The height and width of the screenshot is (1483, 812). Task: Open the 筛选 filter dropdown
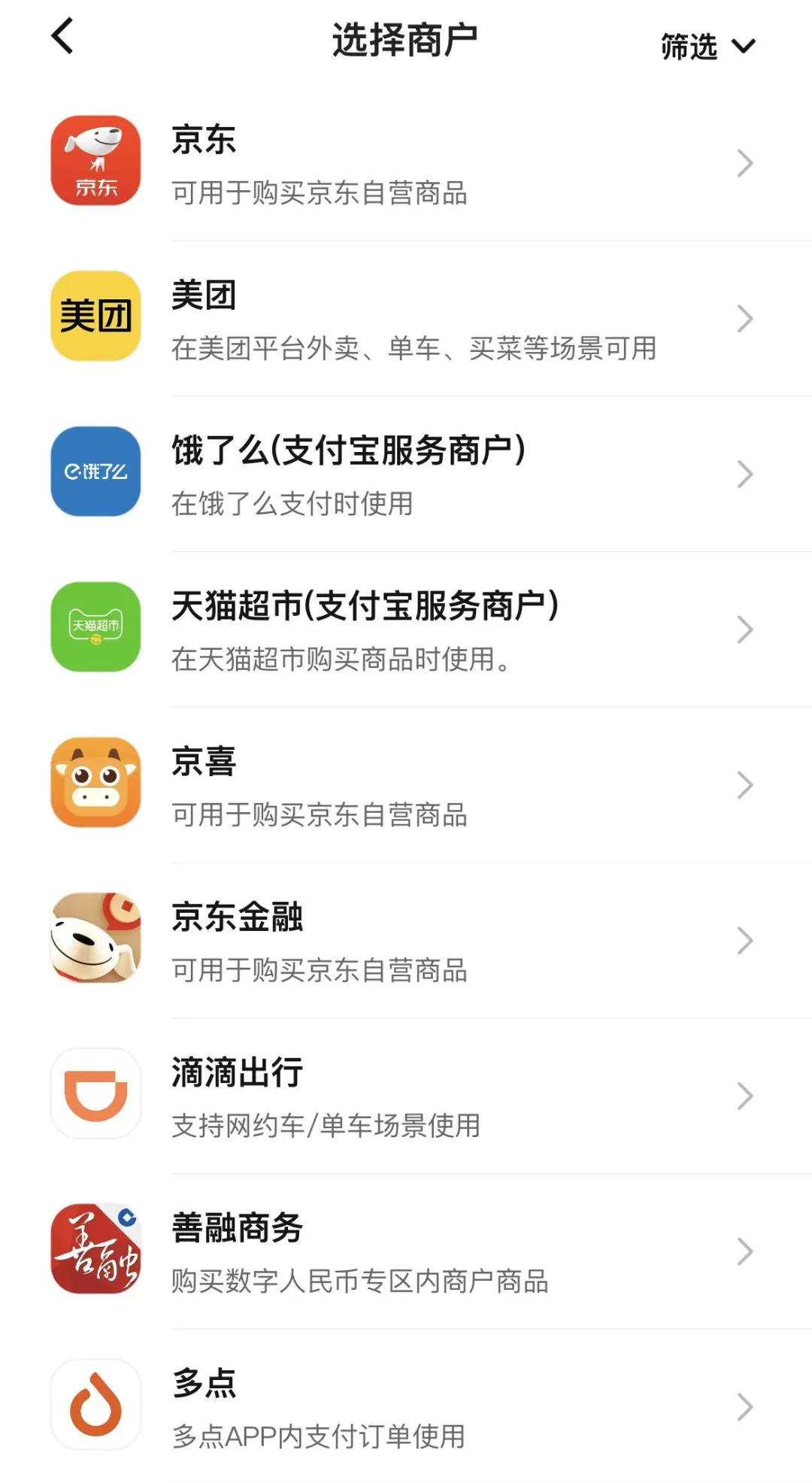click(x=707, y=46)
